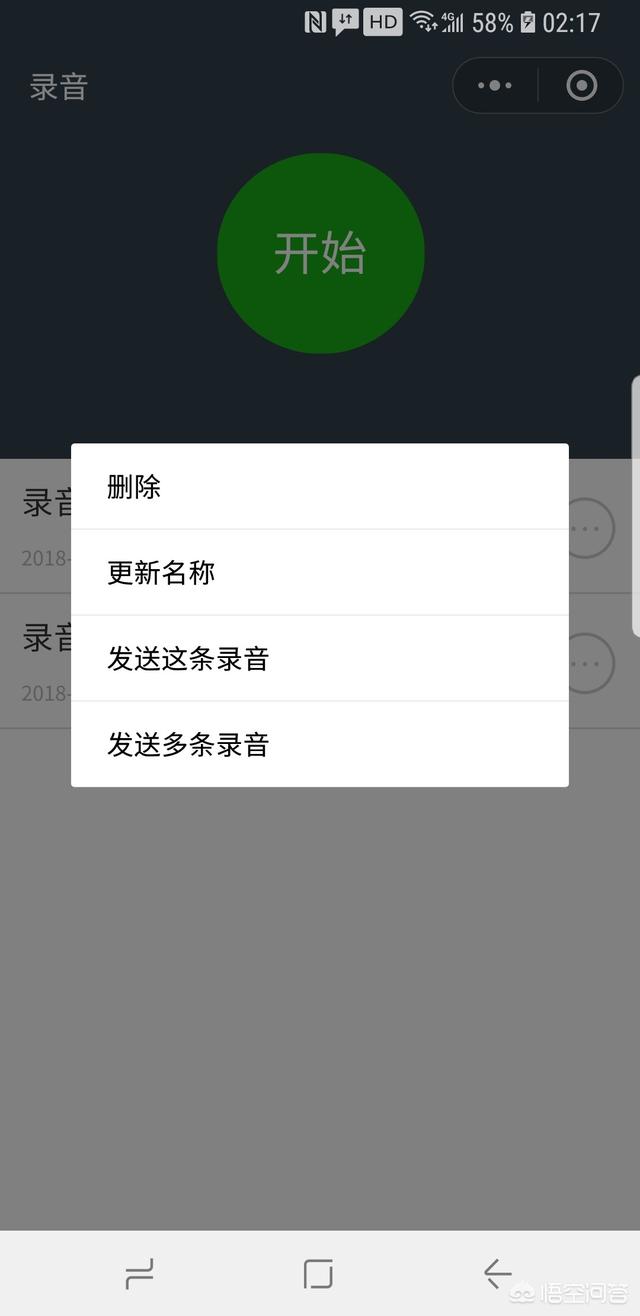The image size is (640, 1316).
Task: Open the mini program three-dot menu
Action: [495, 86]
